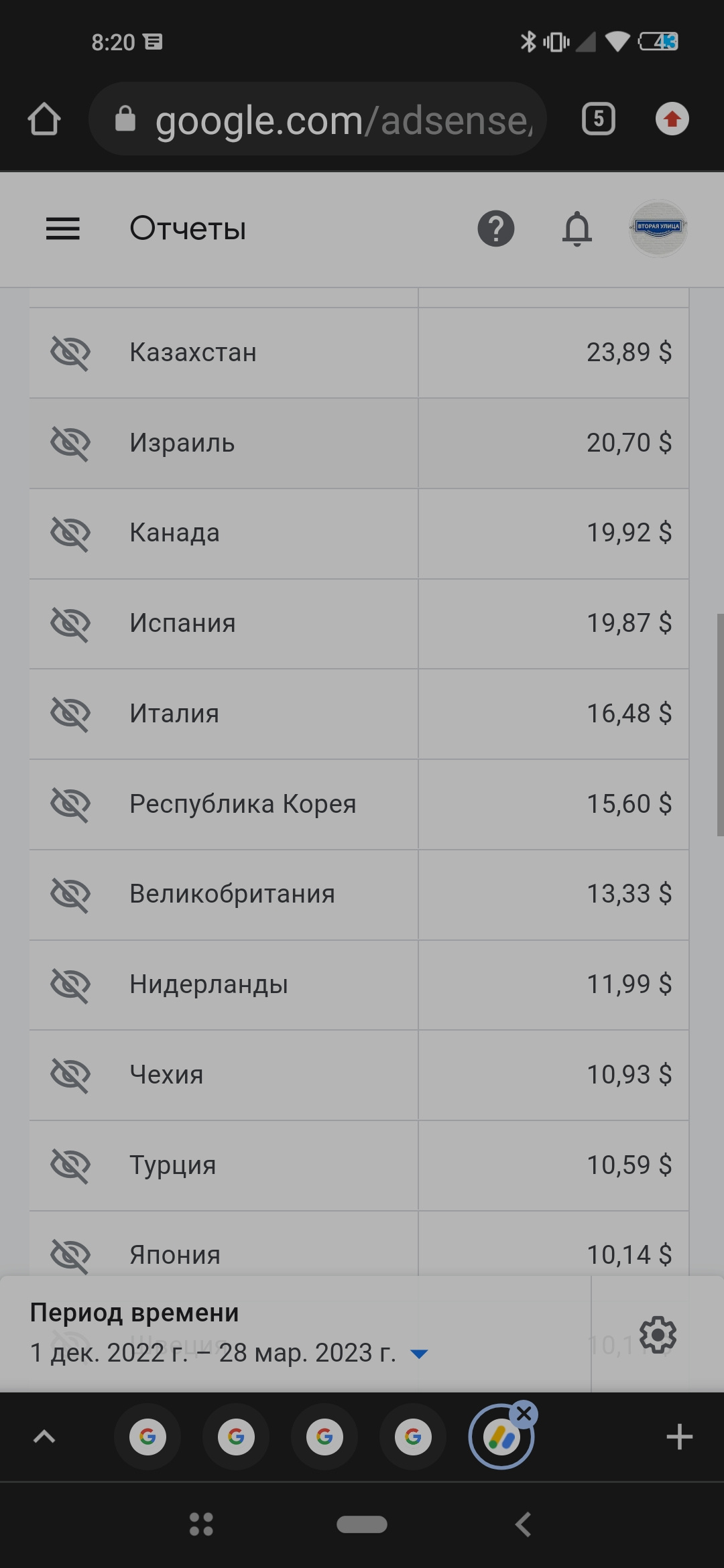
Task: Toggle visibility of the Италия row
Action: 70,714
